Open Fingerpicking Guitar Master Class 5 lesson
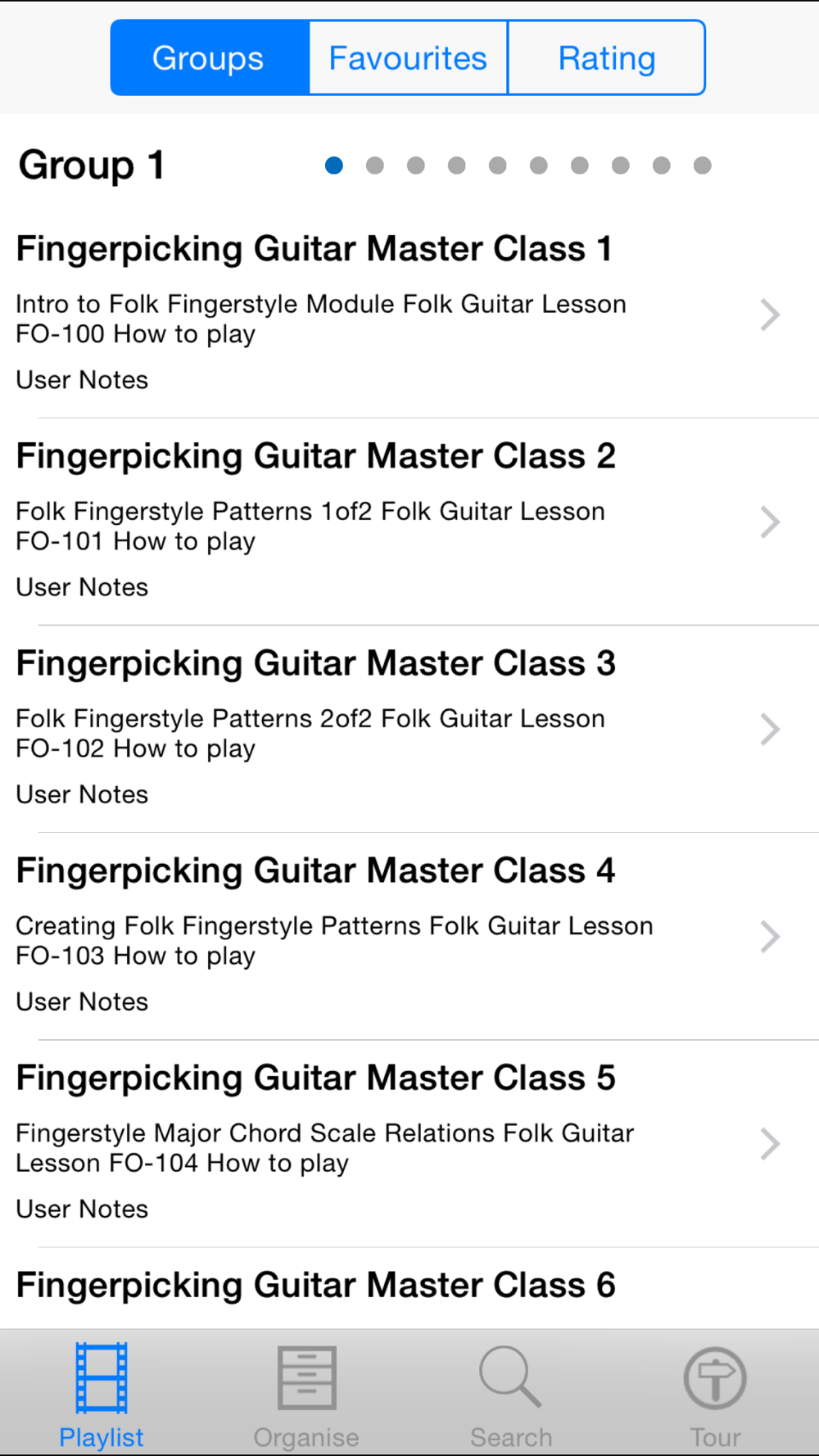The height and width of the screenshot is (1456, 819). 393,1143
